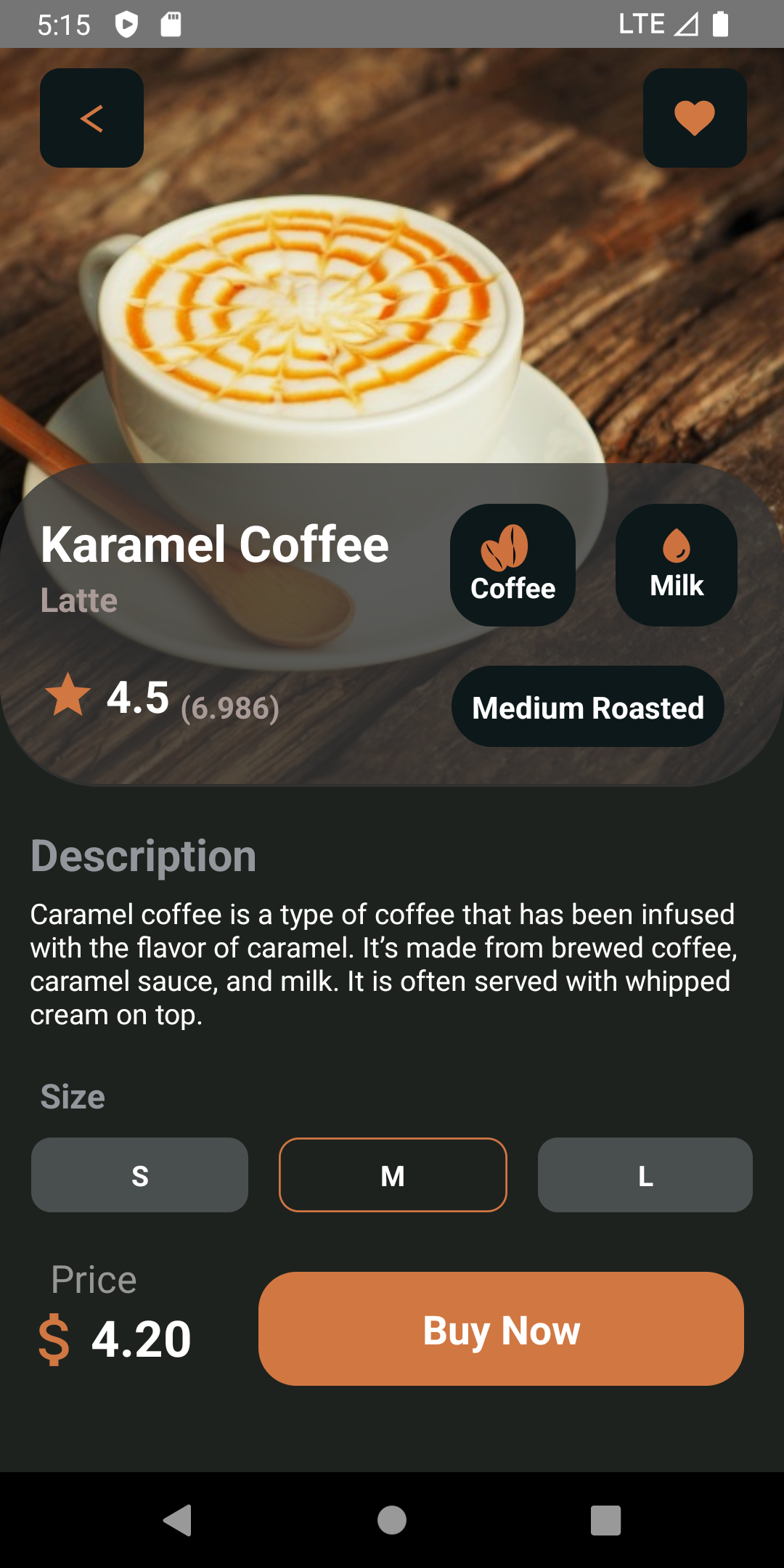
Task: Select size L for the drink
Action: tap(645, 1175)
